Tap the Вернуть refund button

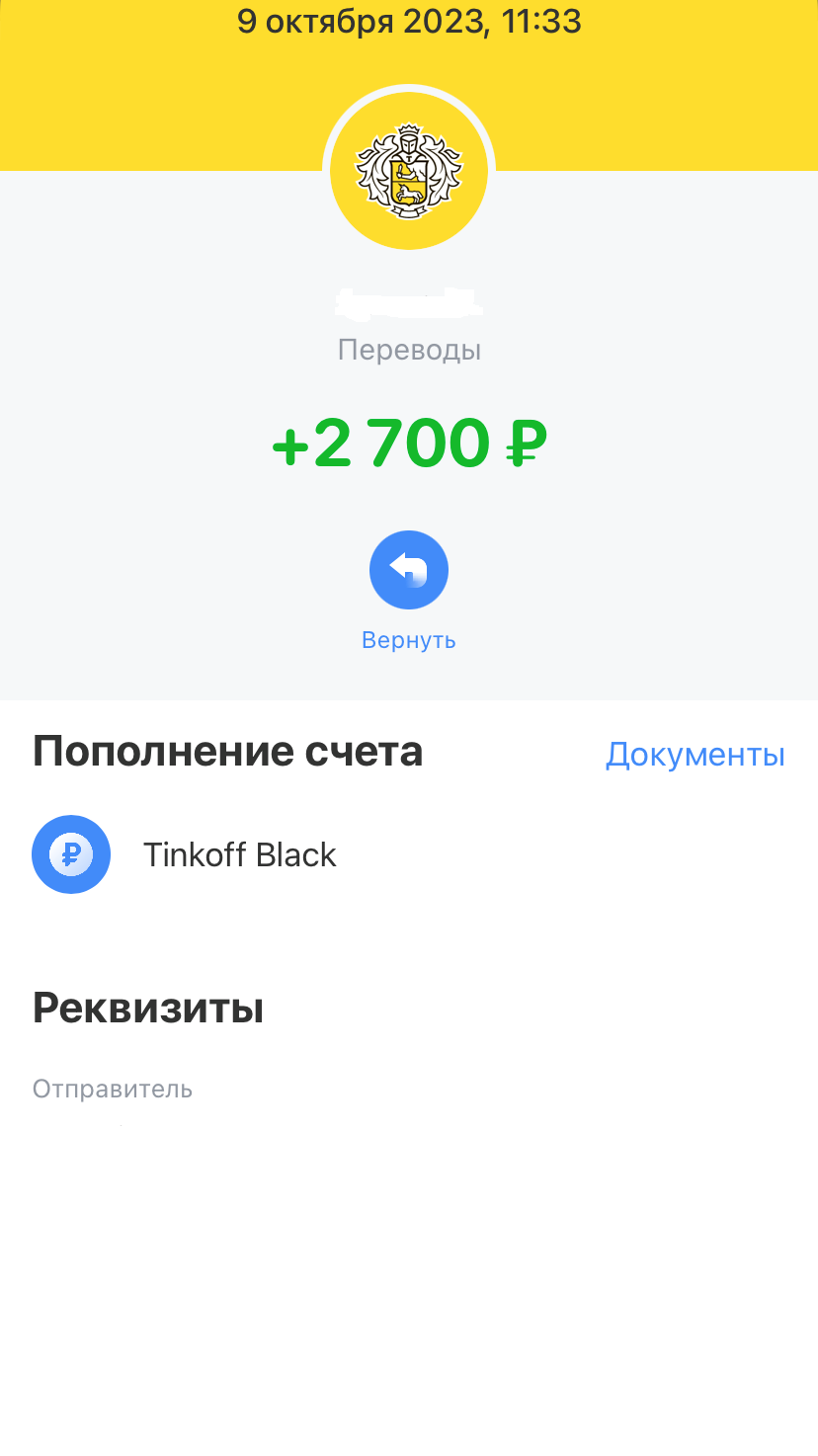[408, 571]
